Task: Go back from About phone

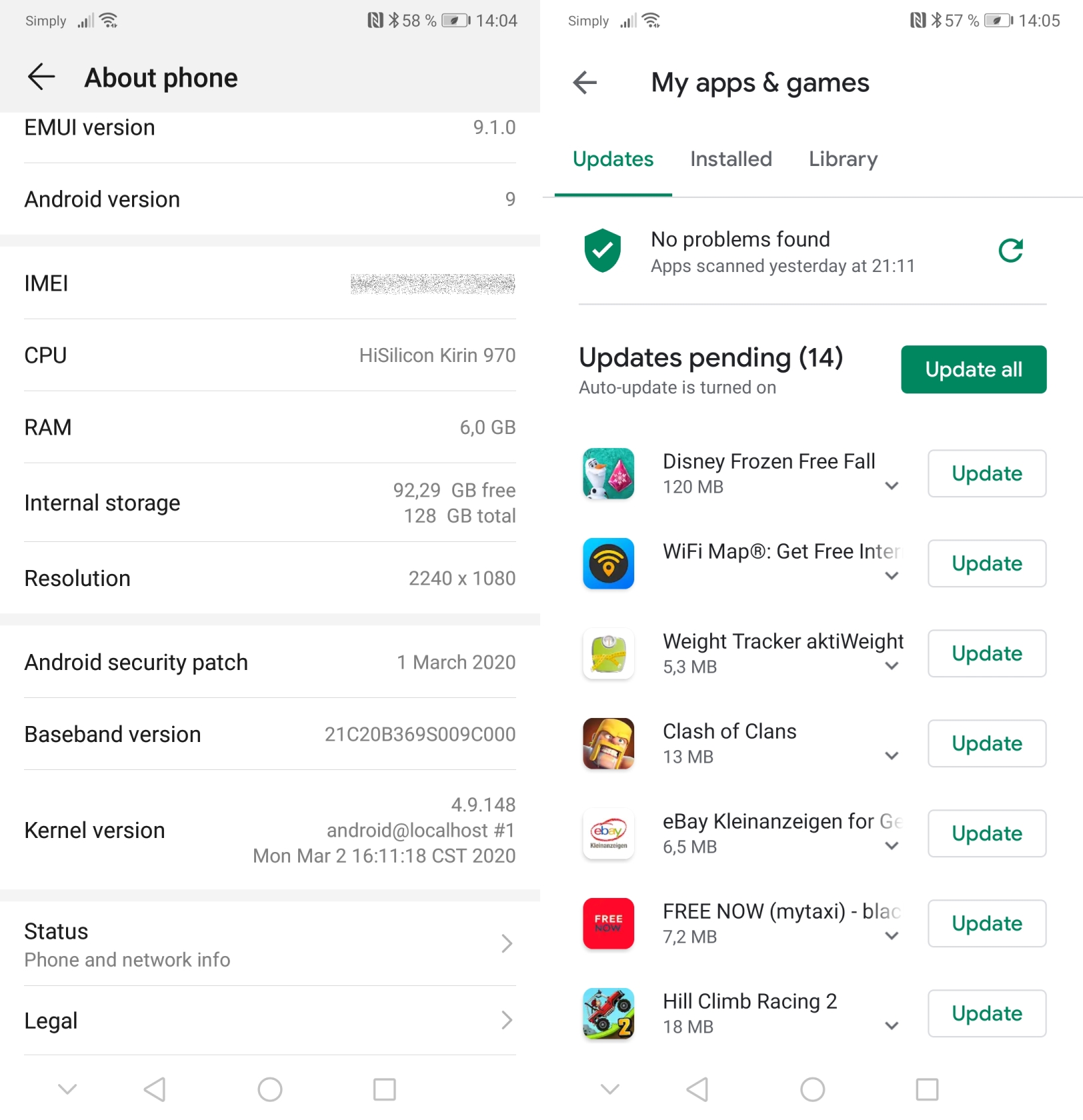Action: 41,77
